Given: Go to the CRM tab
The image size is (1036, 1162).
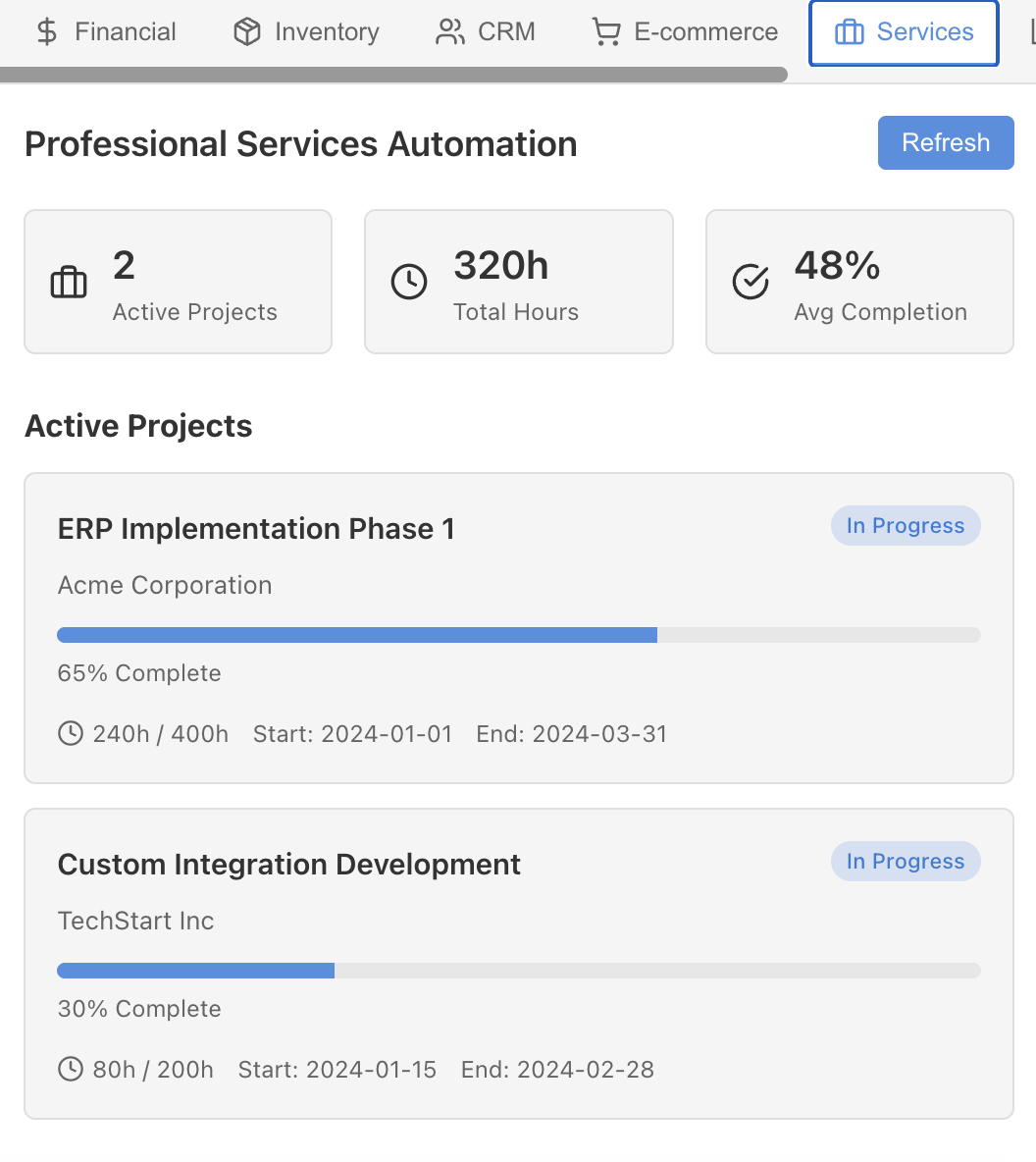Looking at the screenshot, I should 486,32.
